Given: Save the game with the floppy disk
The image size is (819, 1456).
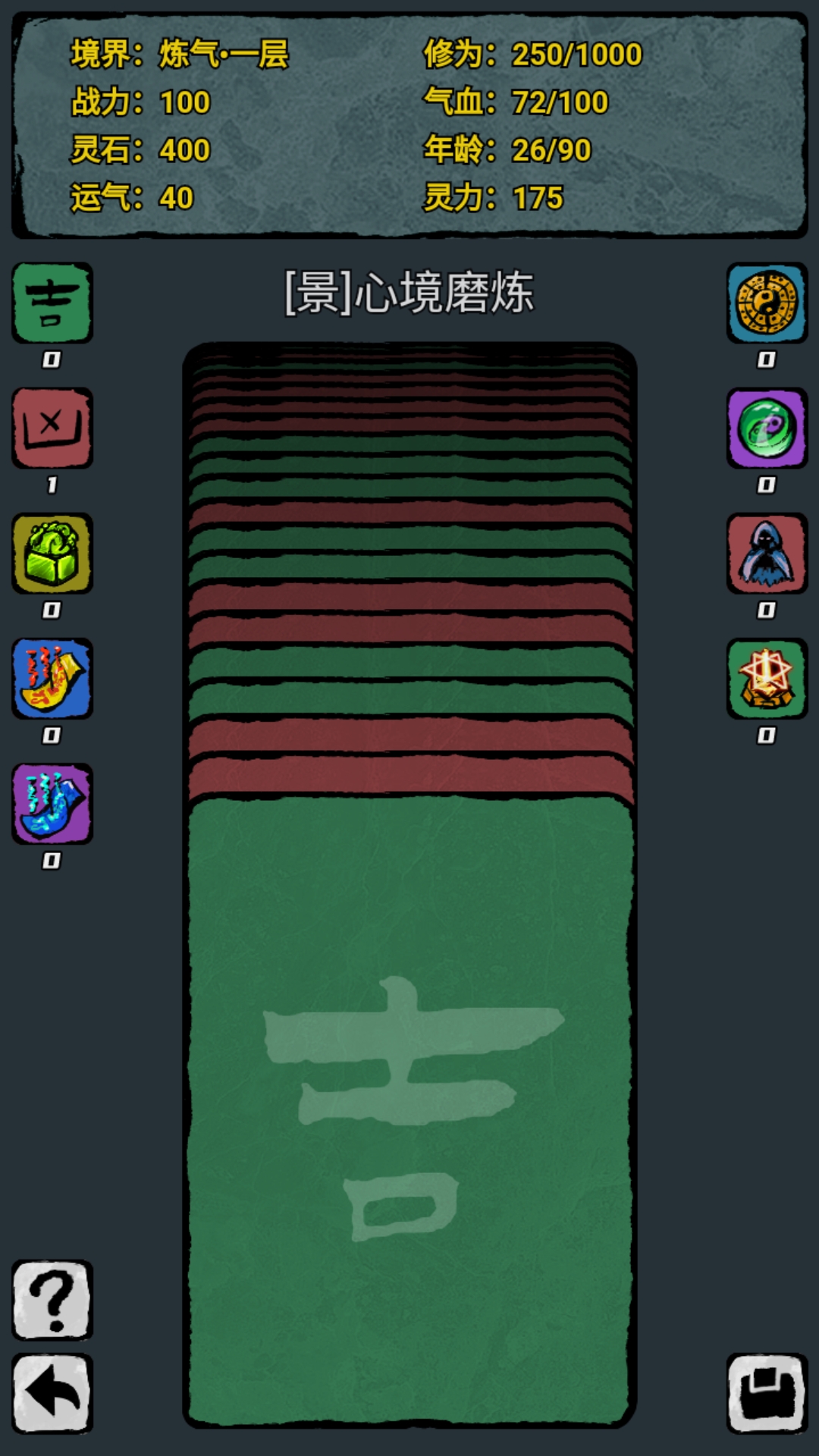Looking at the screenshot, I should [x=767, y=1393].
